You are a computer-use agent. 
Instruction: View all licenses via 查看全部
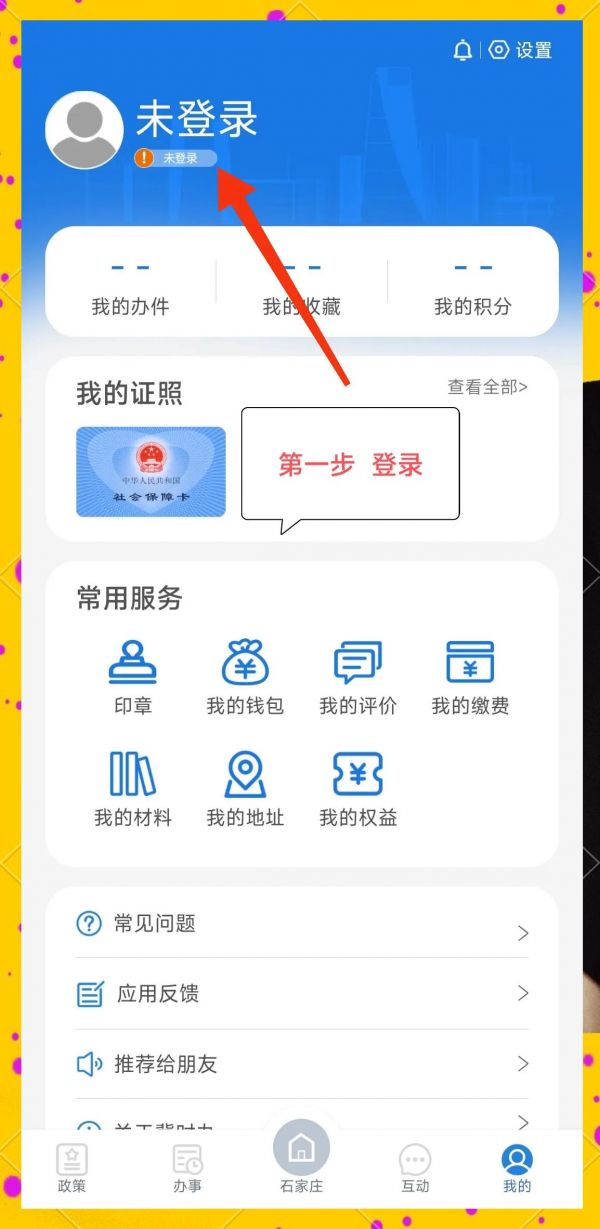click(x=487, y=387)
